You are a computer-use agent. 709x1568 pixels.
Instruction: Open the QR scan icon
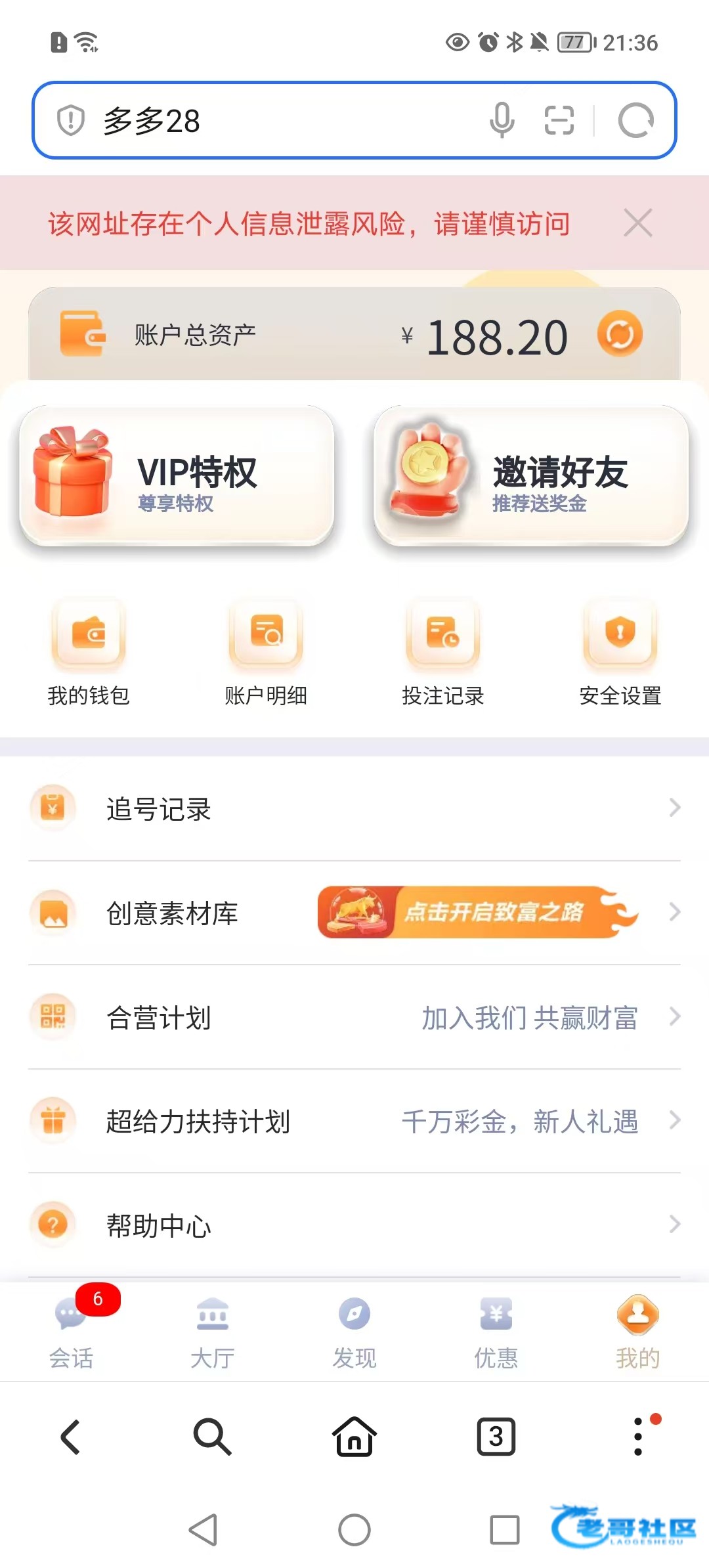559,120
